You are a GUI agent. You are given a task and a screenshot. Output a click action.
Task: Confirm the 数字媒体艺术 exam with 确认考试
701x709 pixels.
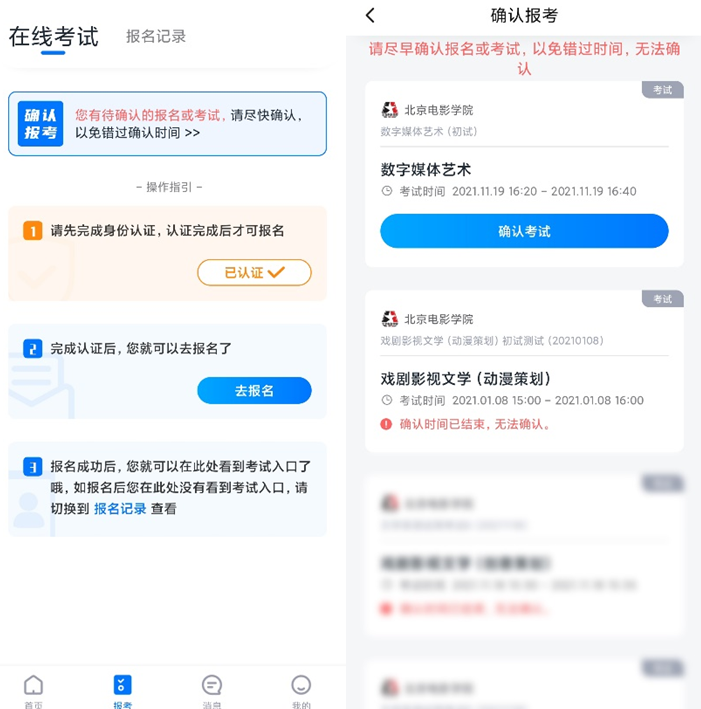[524, 231]
